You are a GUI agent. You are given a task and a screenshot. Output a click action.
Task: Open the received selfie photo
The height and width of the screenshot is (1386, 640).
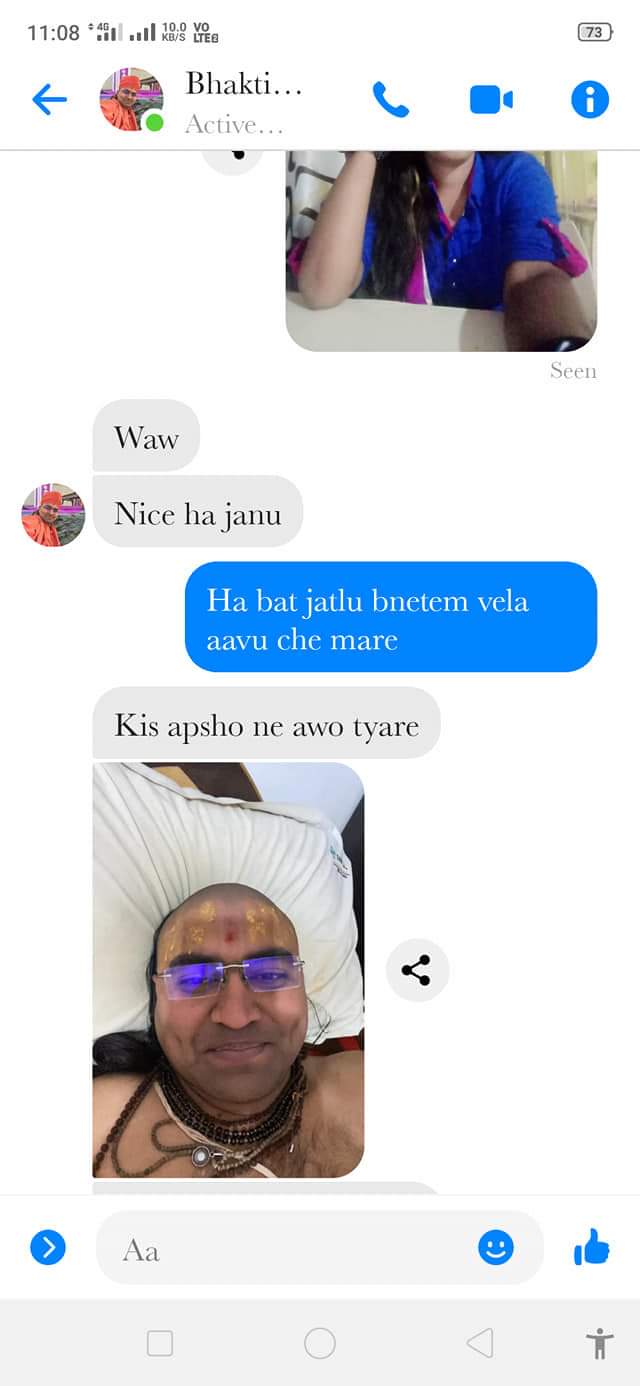(x=228, y=970)
